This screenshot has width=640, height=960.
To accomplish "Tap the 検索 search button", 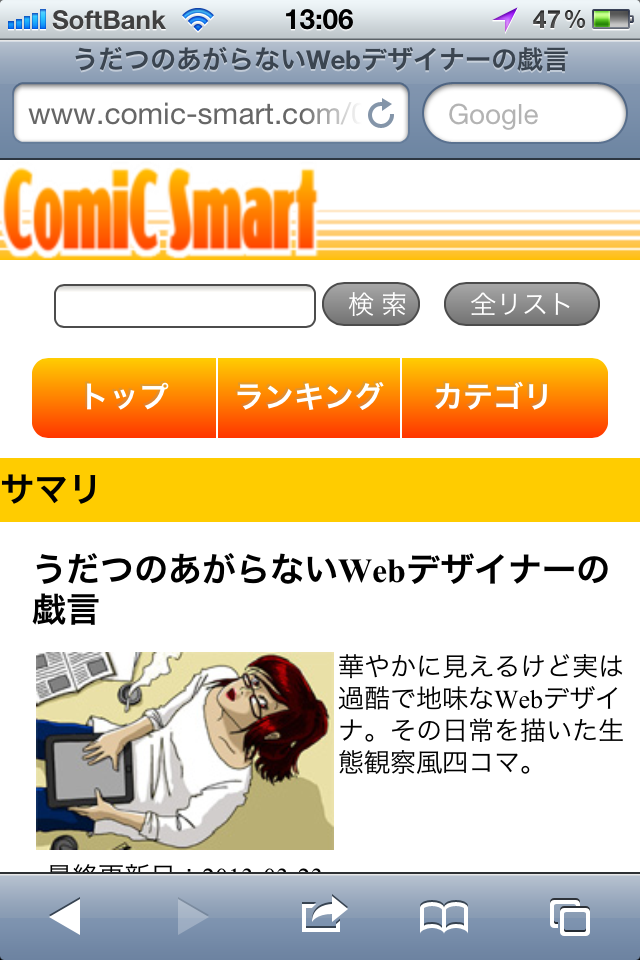I will [371, 305].
